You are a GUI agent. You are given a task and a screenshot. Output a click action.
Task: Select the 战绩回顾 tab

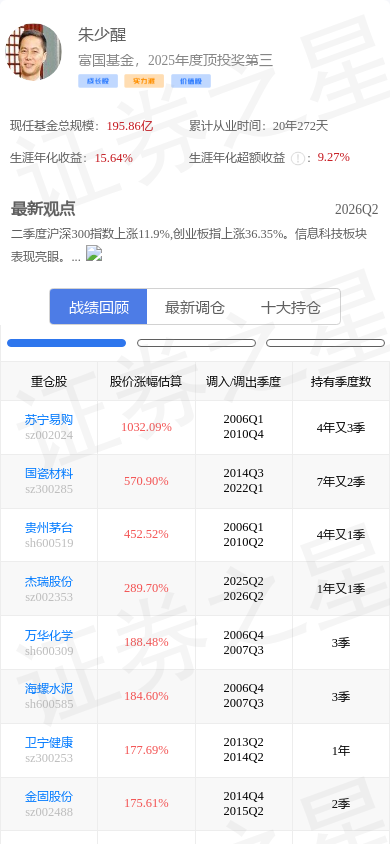pos(99,307)
